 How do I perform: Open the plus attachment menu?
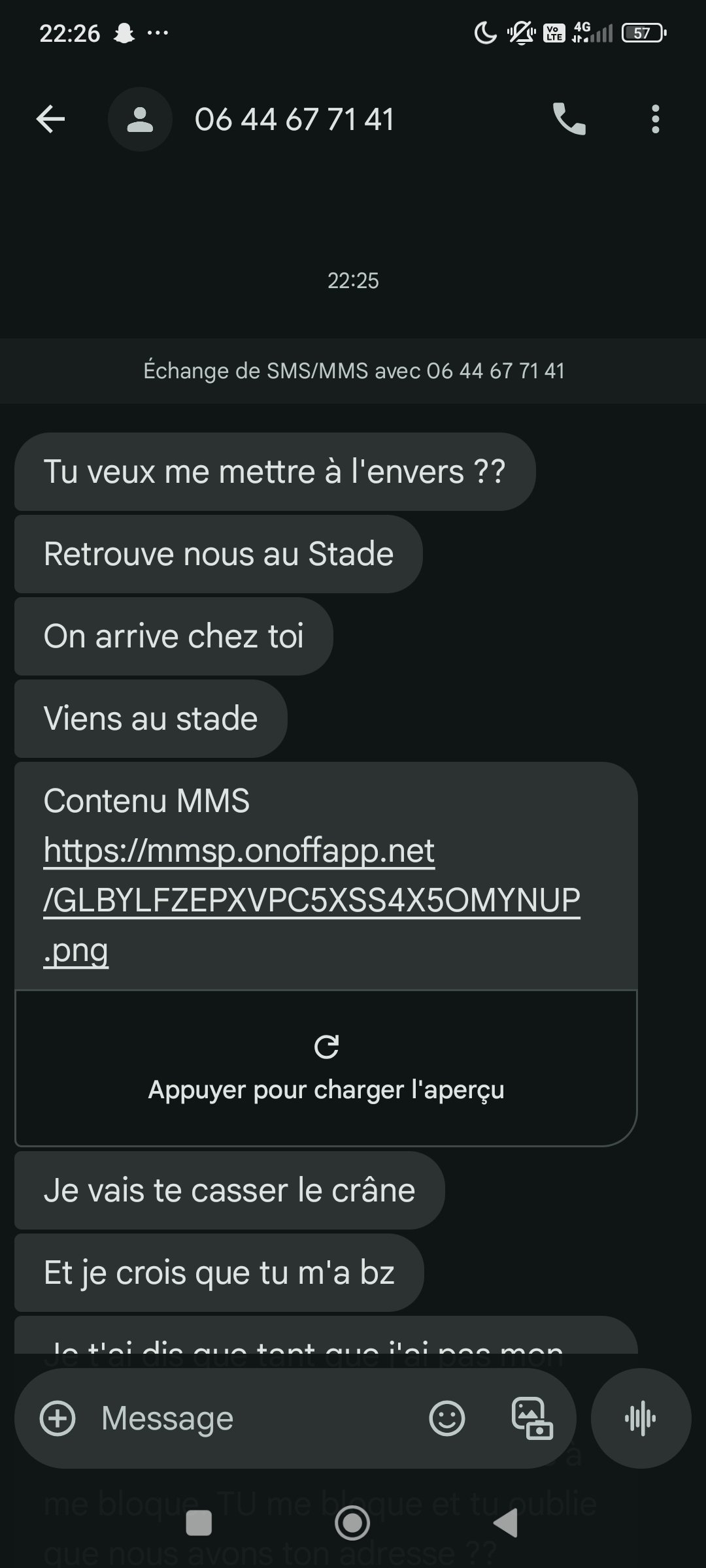tap(58, 1418)
